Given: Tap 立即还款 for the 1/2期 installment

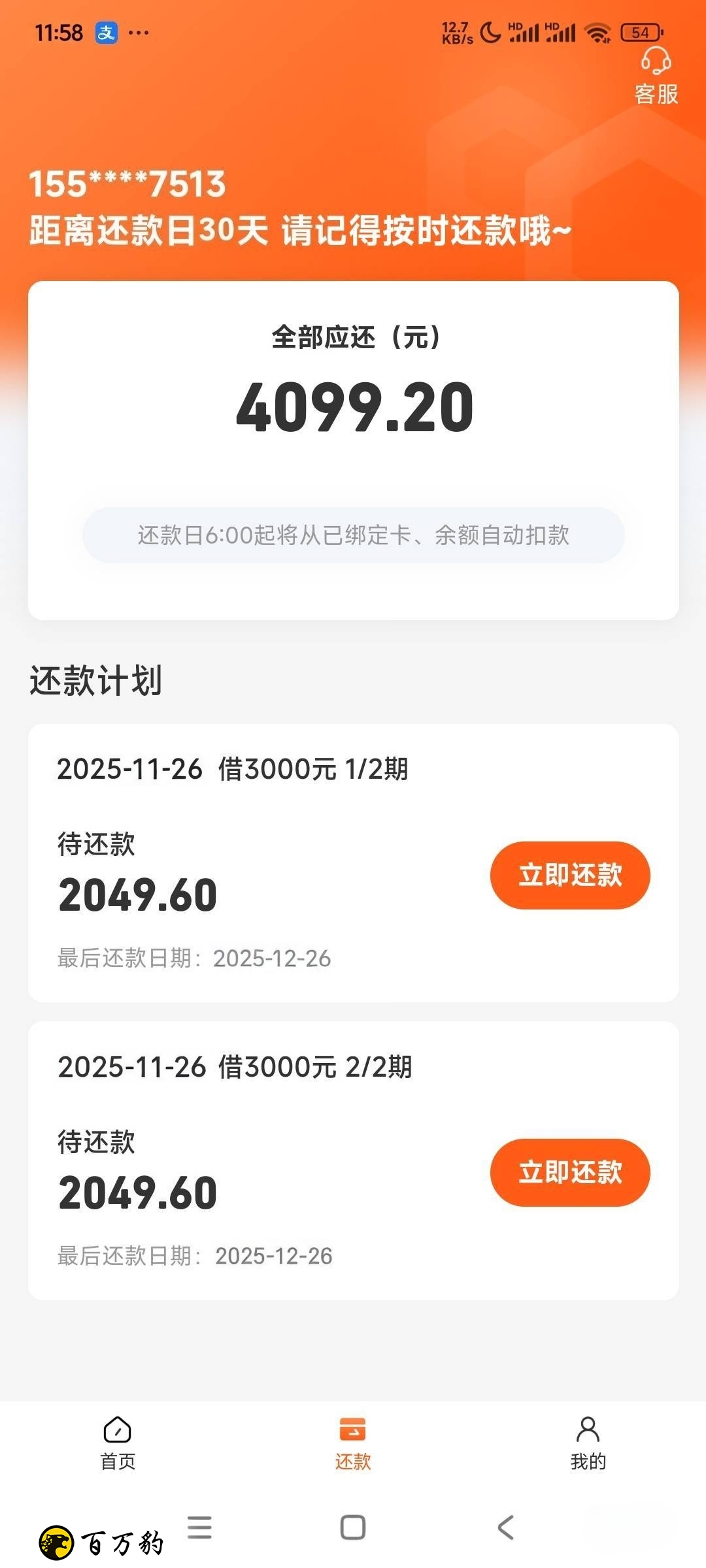Looking at the screenshot, I should [570, 875].
